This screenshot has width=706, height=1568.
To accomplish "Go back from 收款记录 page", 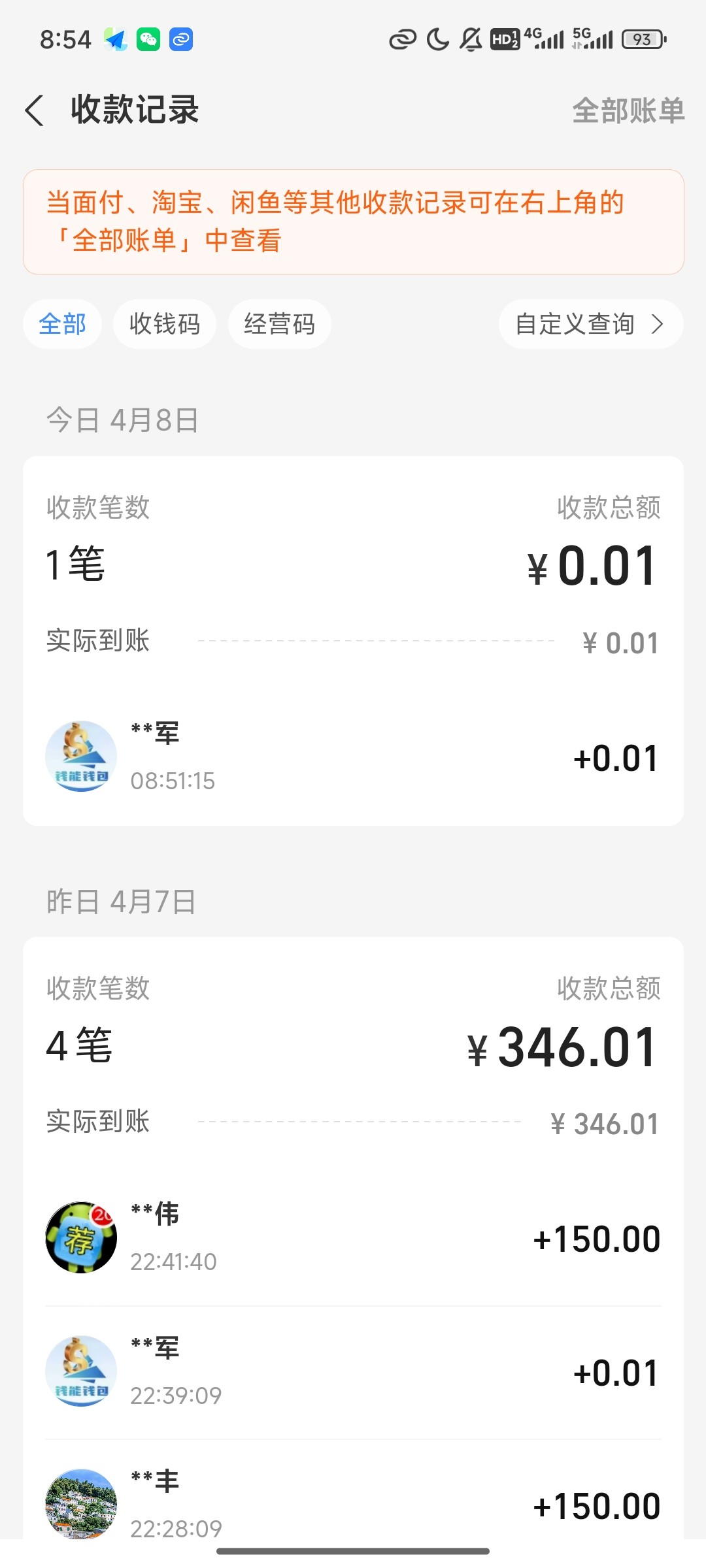I will pyautogui.click(x=35, y=110).
